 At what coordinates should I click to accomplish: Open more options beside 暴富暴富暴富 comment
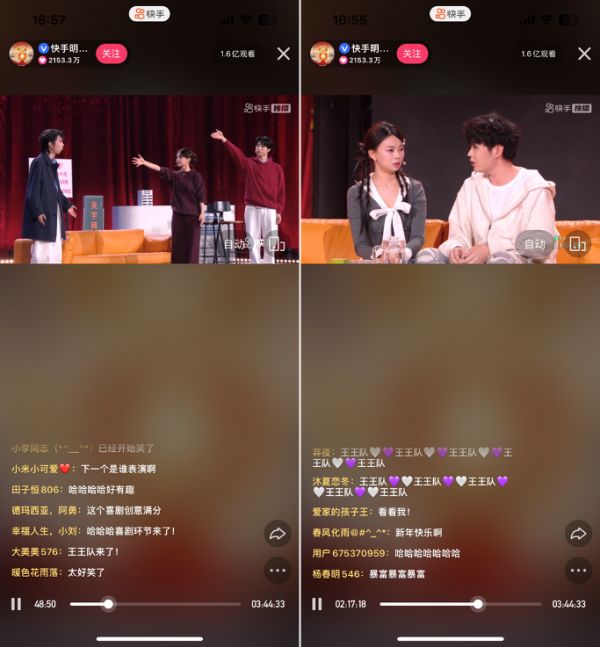click(x=578, y=570)
